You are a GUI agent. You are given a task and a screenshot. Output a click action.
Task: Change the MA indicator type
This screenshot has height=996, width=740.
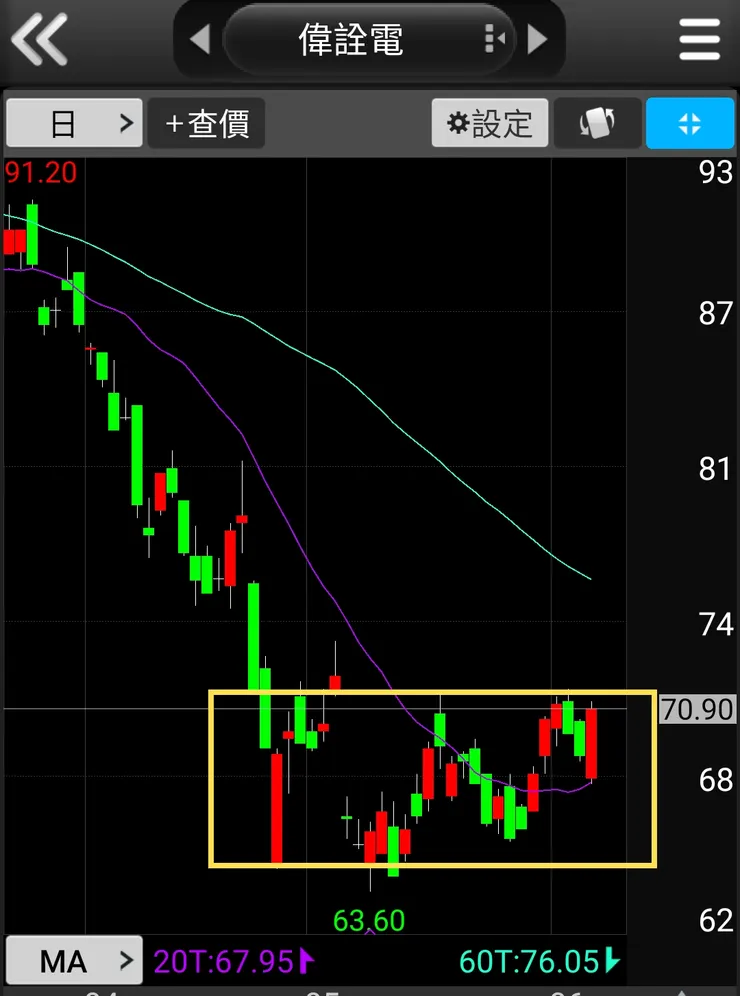74,962
